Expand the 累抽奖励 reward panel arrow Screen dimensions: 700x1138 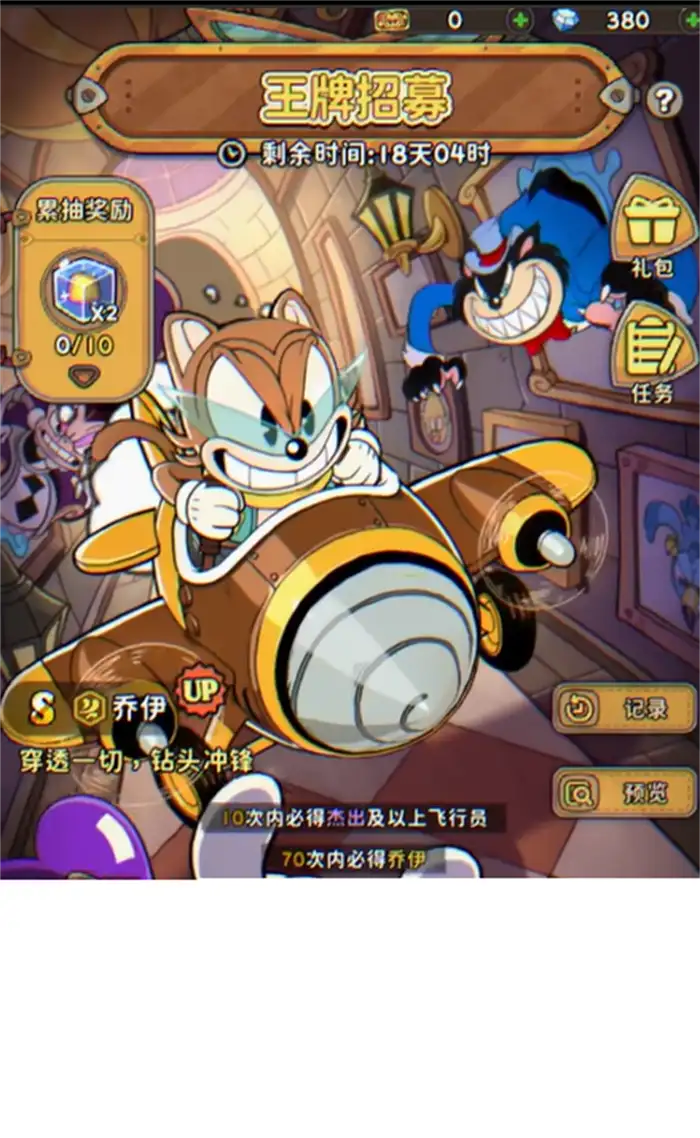tap(84, 377)
